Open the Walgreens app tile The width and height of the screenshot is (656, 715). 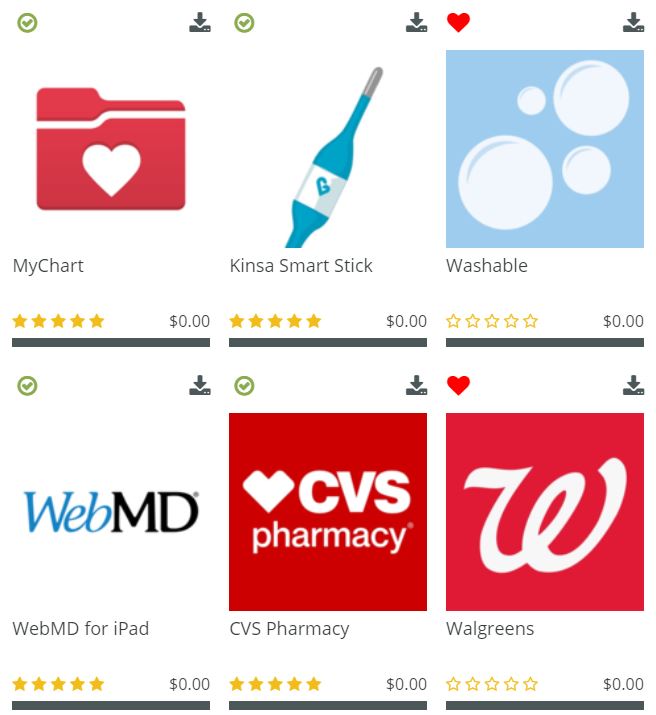545,512
